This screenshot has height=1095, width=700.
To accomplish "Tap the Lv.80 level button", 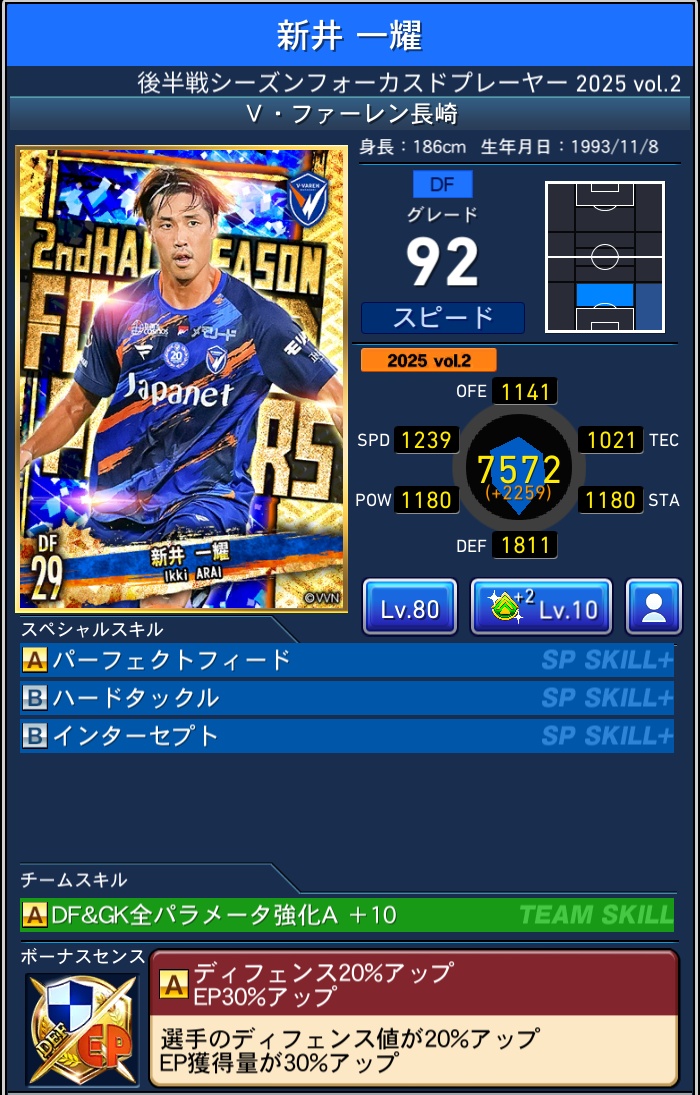I will tap(410, 607).
